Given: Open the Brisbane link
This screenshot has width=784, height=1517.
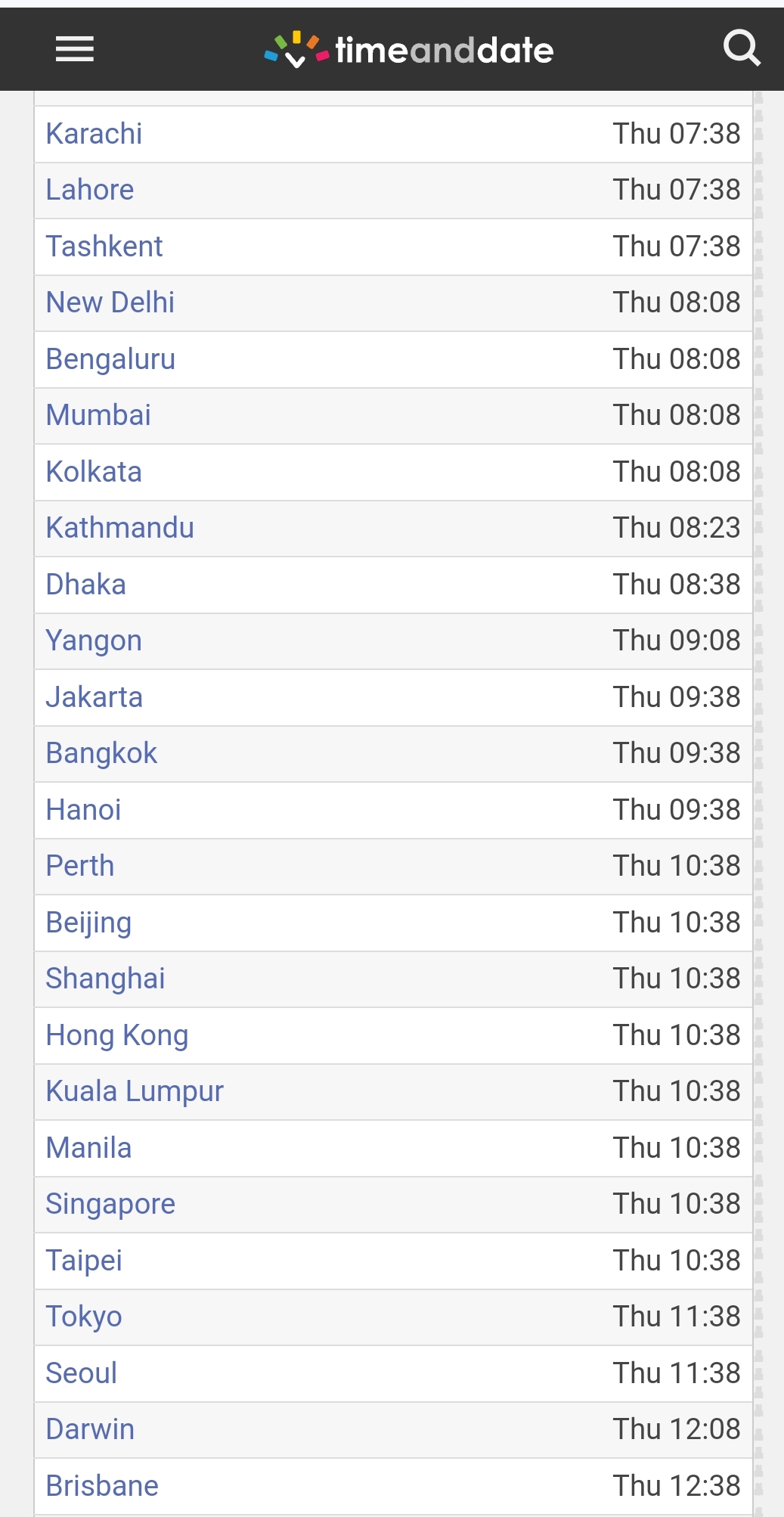Looking at the screenshot, I should pyautogui.click(x=102, y=1486).
